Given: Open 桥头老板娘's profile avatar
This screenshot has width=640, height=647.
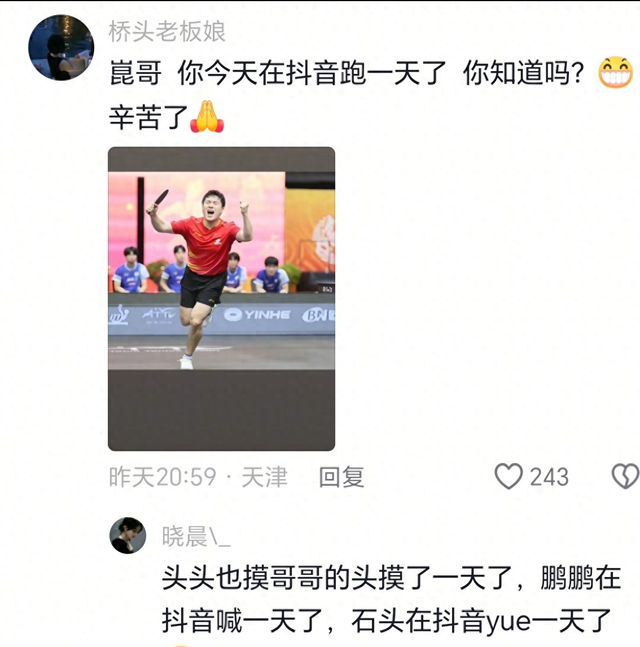Looking at the screenshot, I should pos(61,47).
